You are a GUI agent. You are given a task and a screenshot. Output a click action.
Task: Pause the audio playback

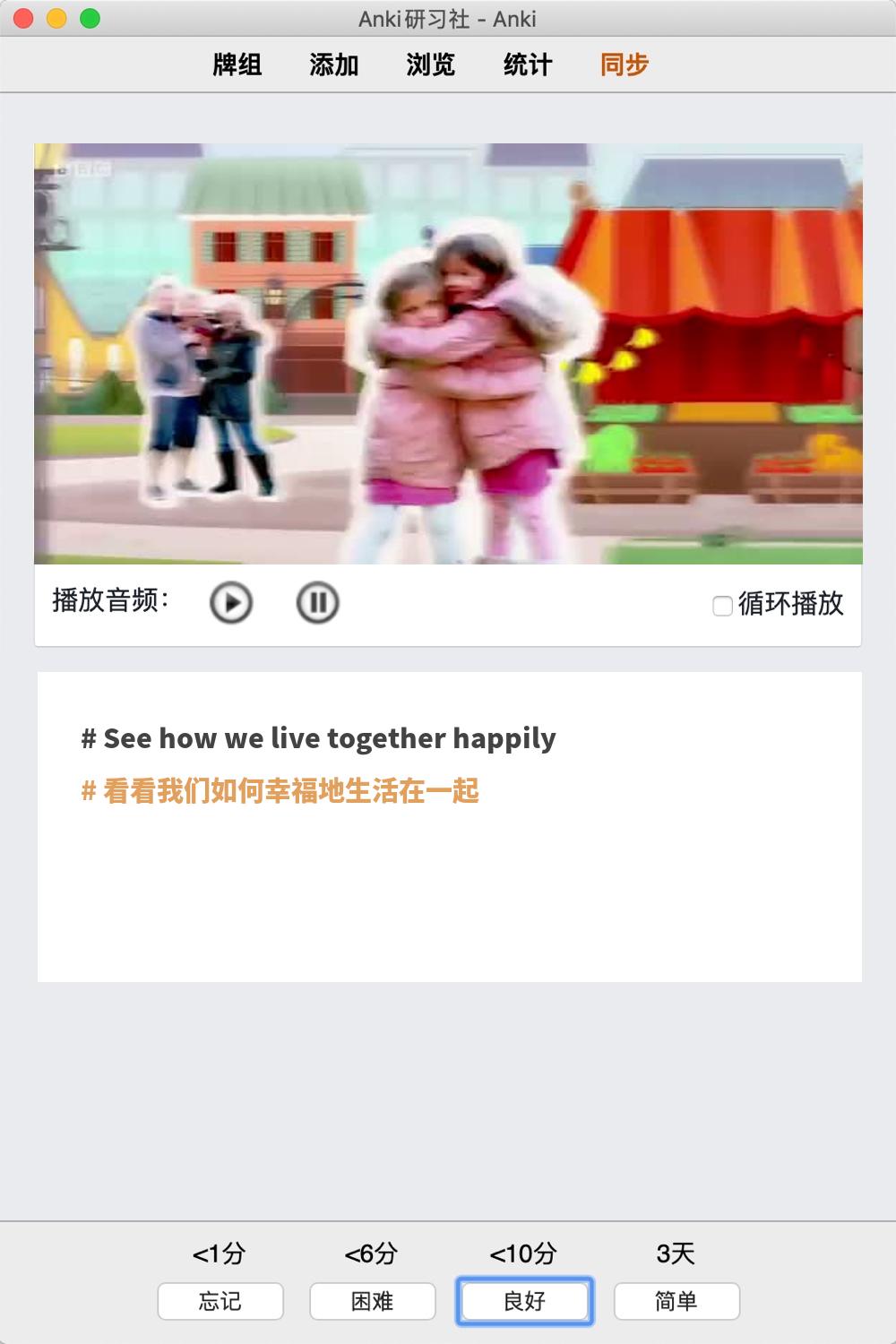point(317,602)
